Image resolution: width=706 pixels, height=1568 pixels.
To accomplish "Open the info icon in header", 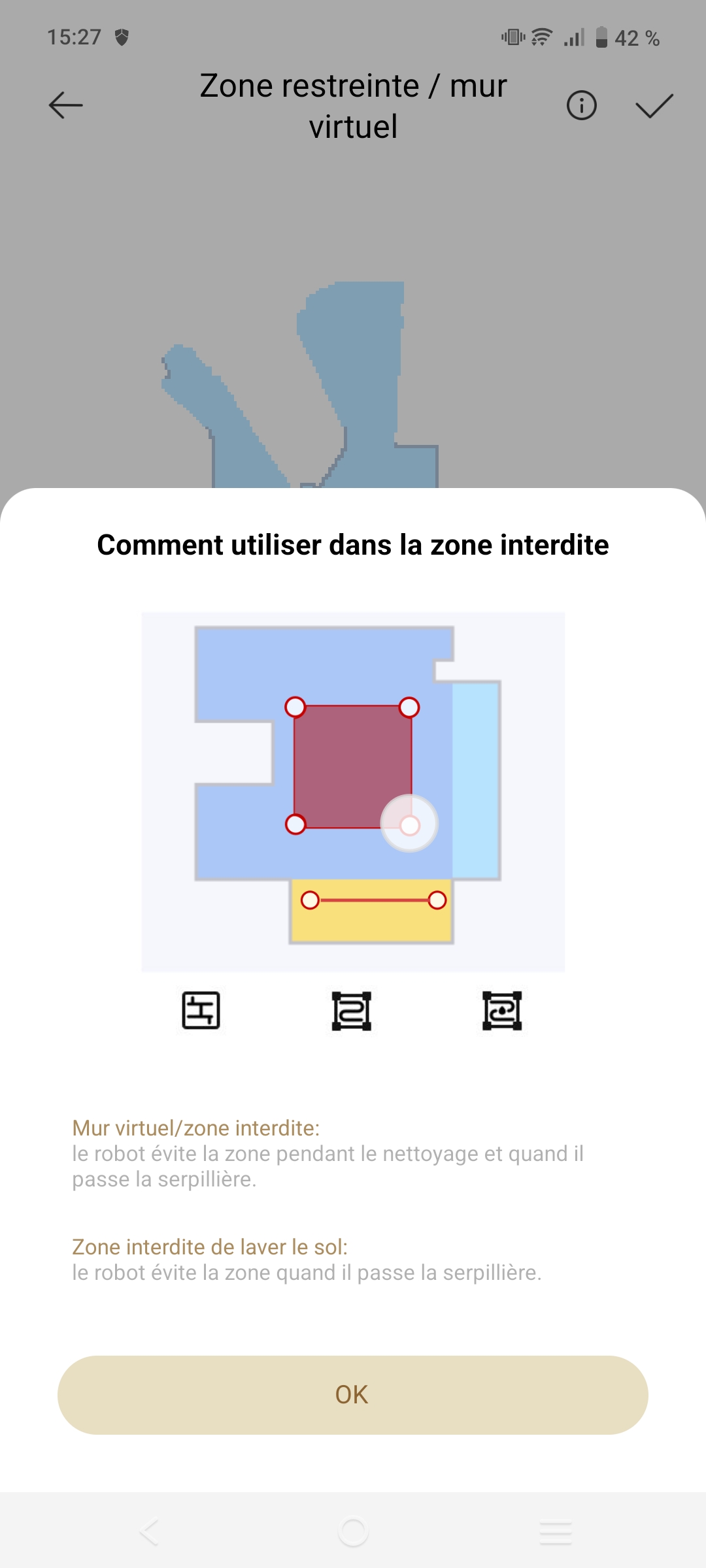I will pyautogui.click(x=581, y=106).
